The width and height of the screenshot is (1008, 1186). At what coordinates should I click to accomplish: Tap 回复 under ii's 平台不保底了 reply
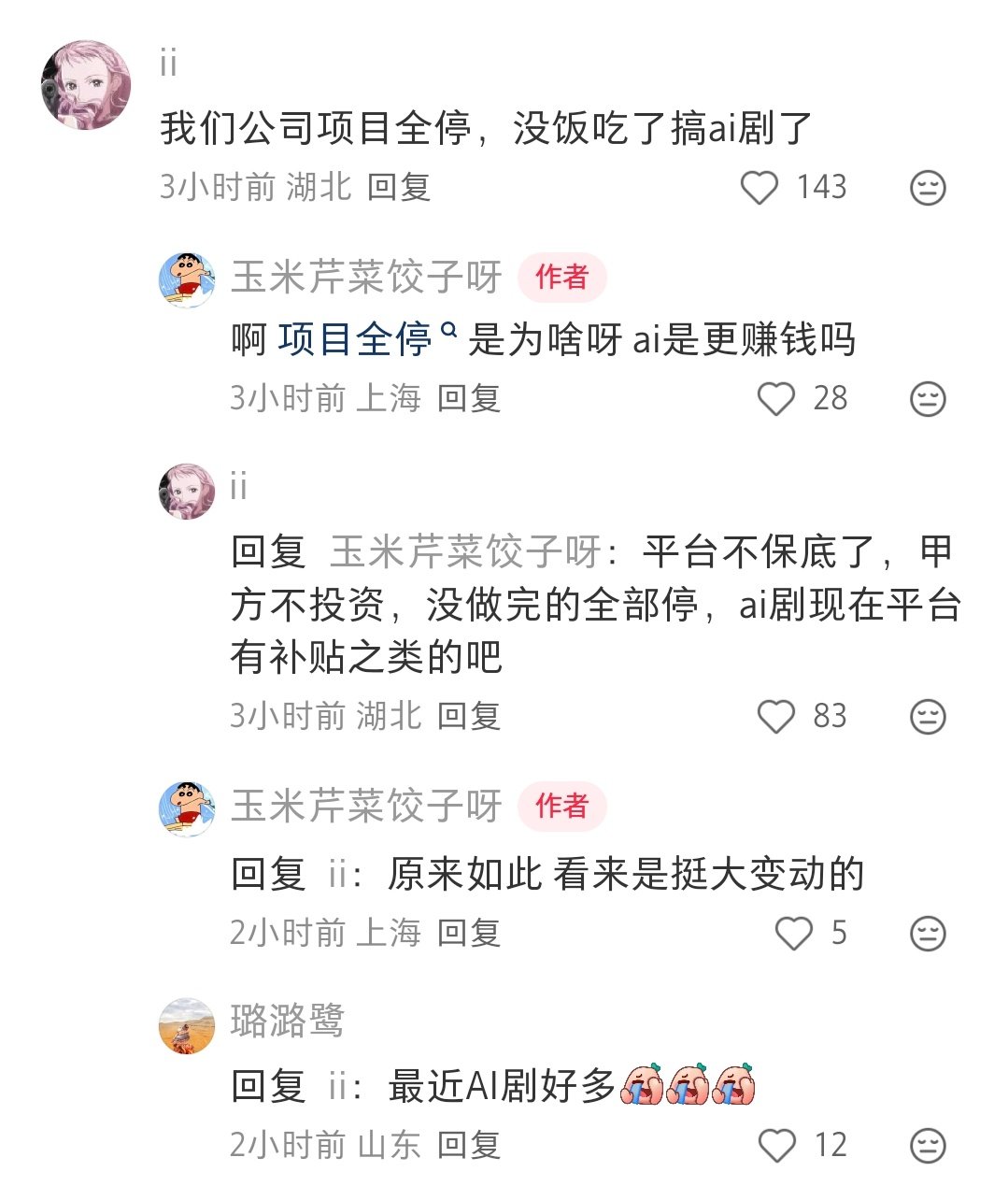469,716
